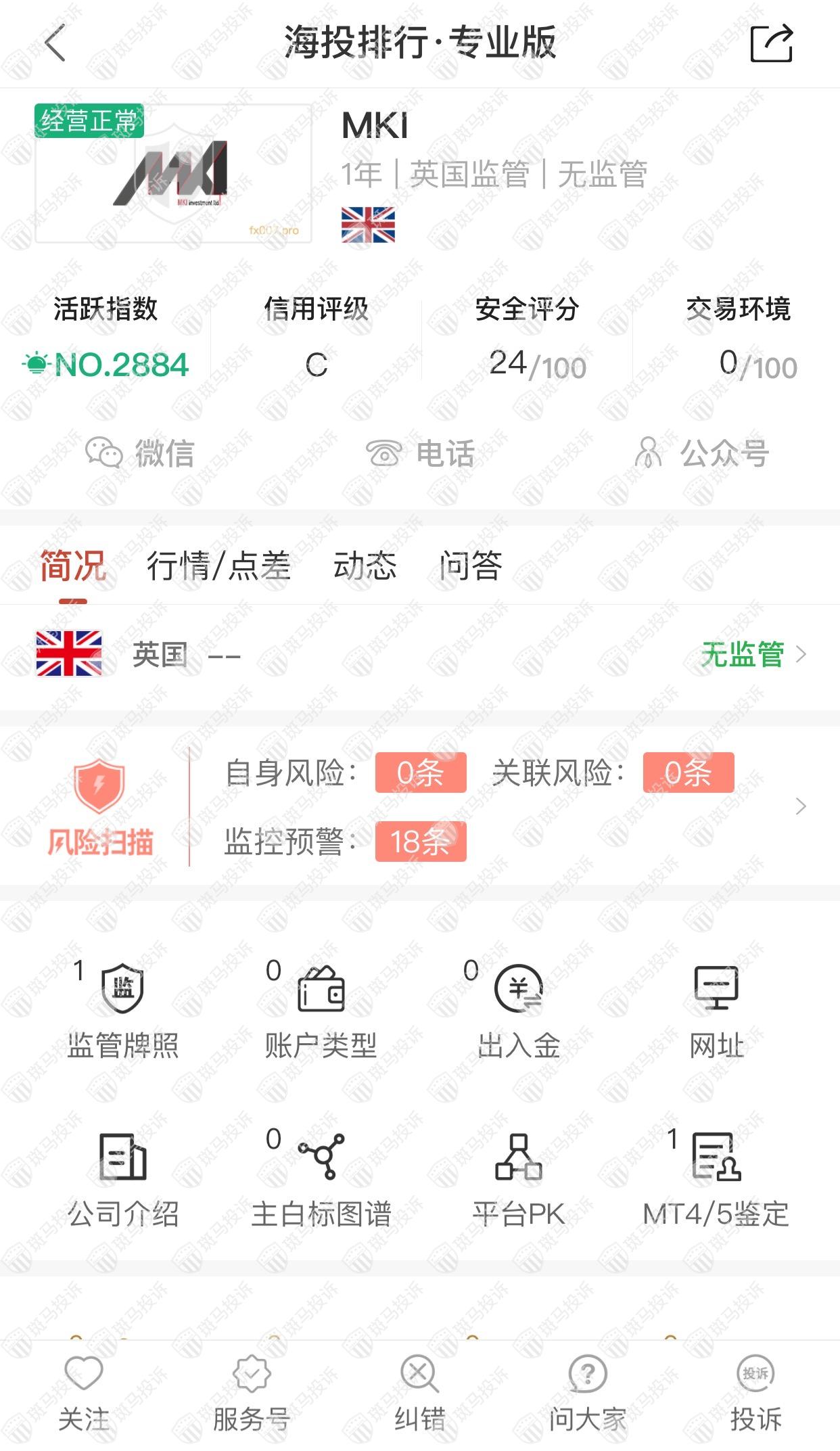Open the 问答 tab

coord(471,566)
